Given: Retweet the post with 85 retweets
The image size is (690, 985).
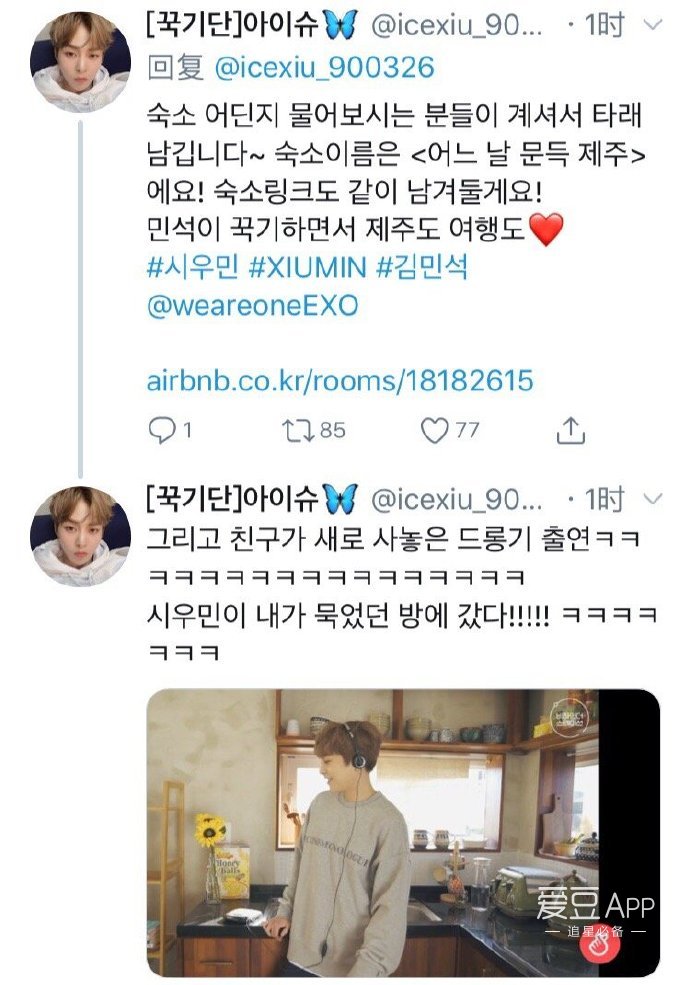Looking at the screenshot, I should 296,430.
